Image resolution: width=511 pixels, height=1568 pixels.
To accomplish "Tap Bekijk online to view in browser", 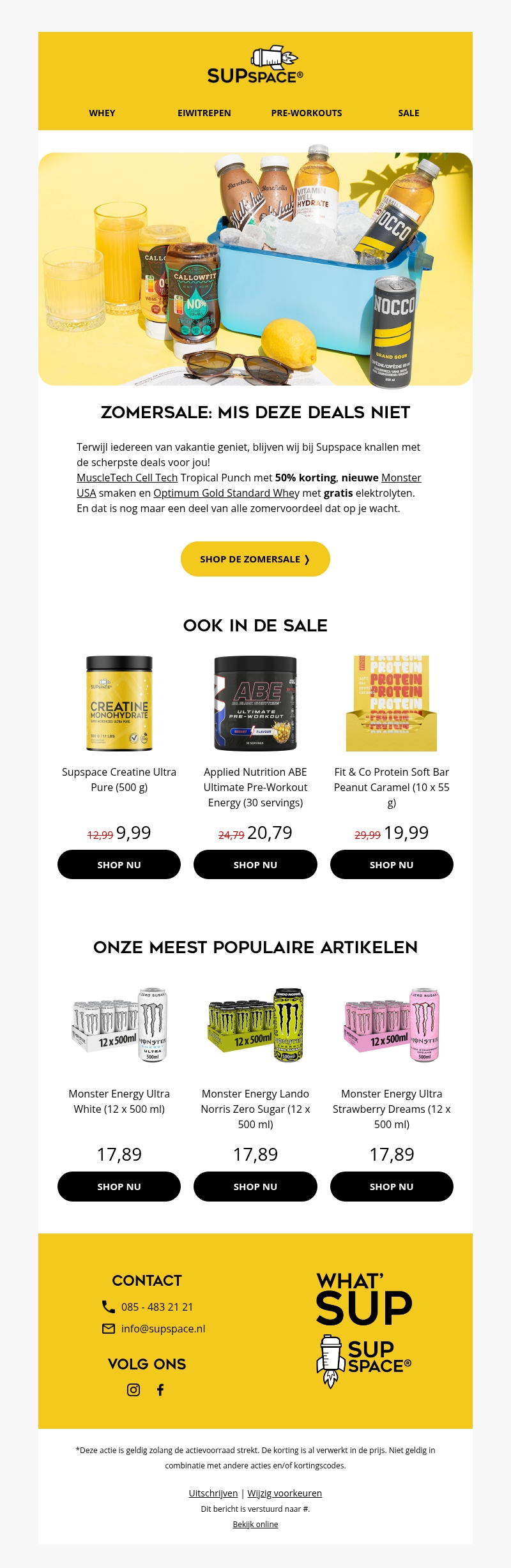I will pyautogui.click(x=256, y=1524).
